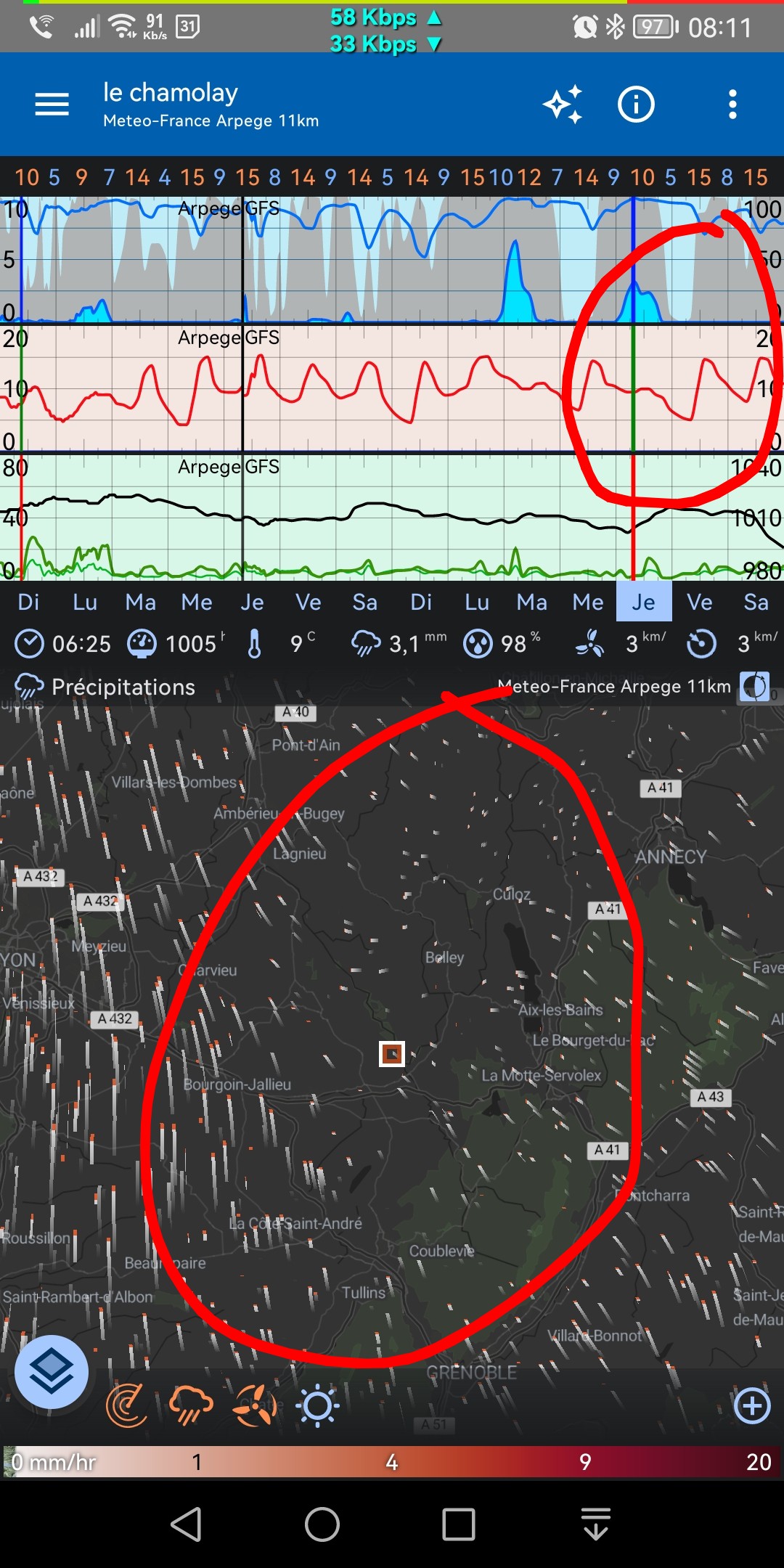Open recent apps from navigation bar
The height and width of the screenshot is (1568, 784).
459,1524
